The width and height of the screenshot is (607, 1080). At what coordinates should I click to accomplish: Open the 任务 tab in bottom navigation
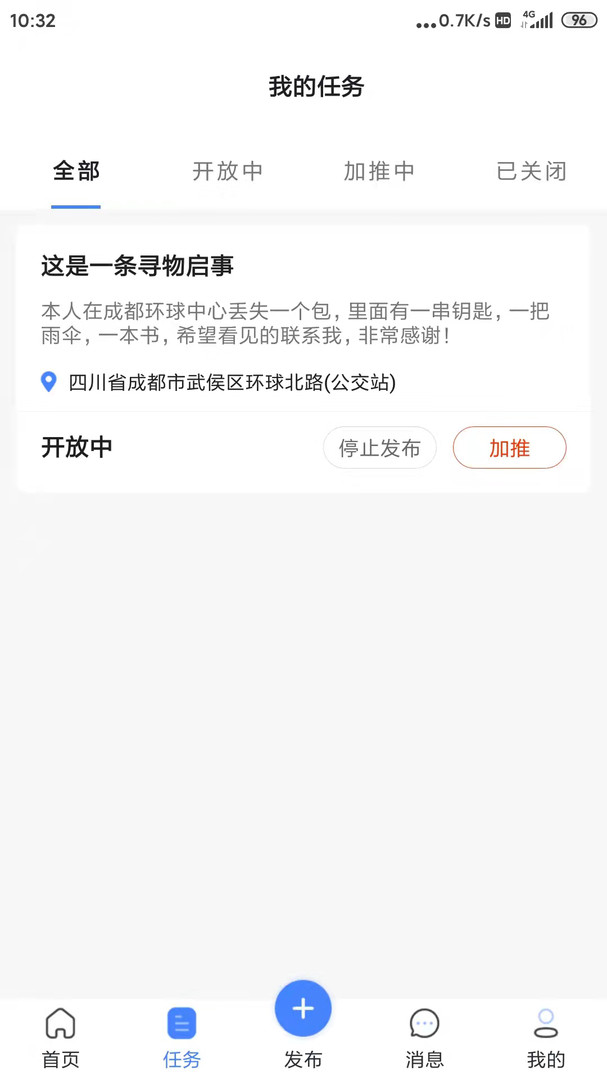tap(182, 1037)
